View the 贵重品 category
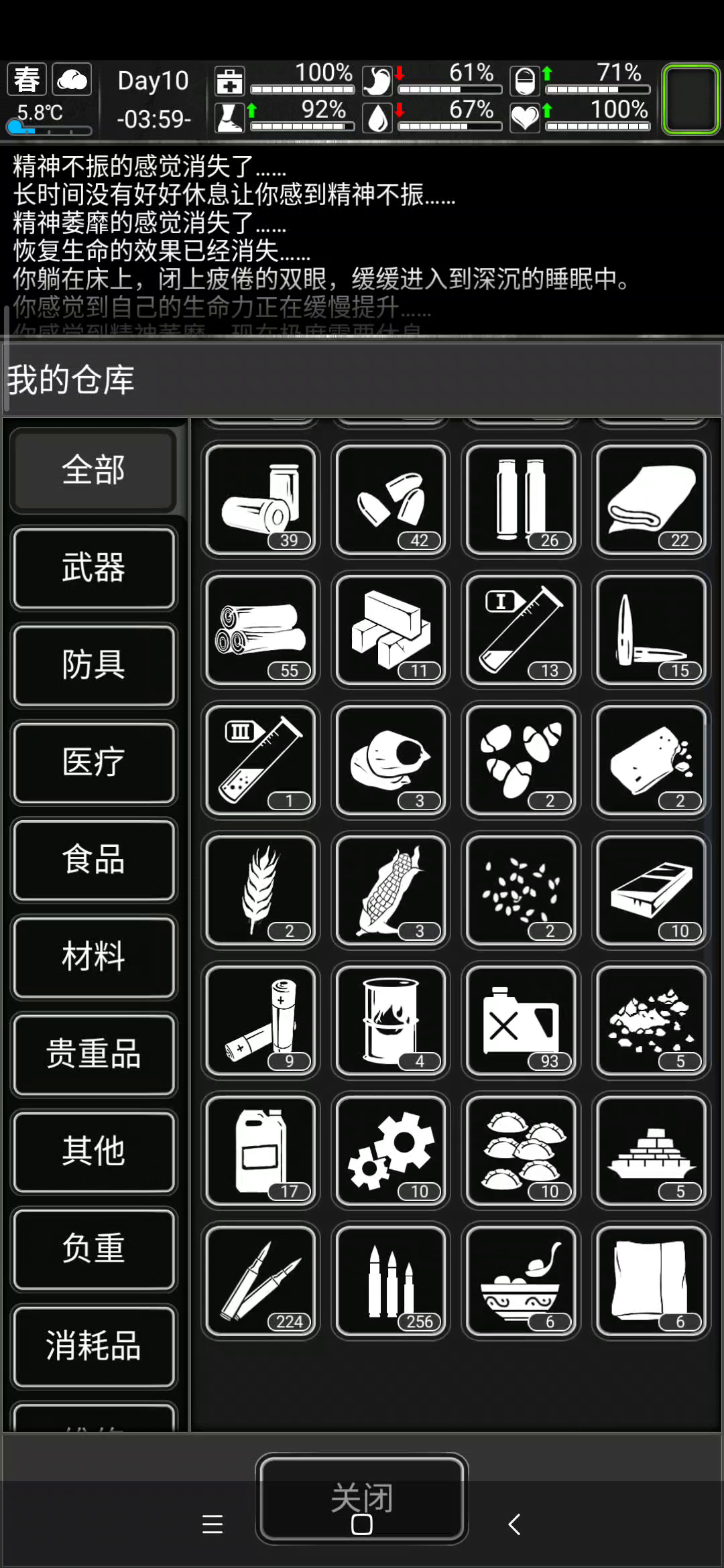Screen dimensions: 724x1568 (x=94, y=1053)
